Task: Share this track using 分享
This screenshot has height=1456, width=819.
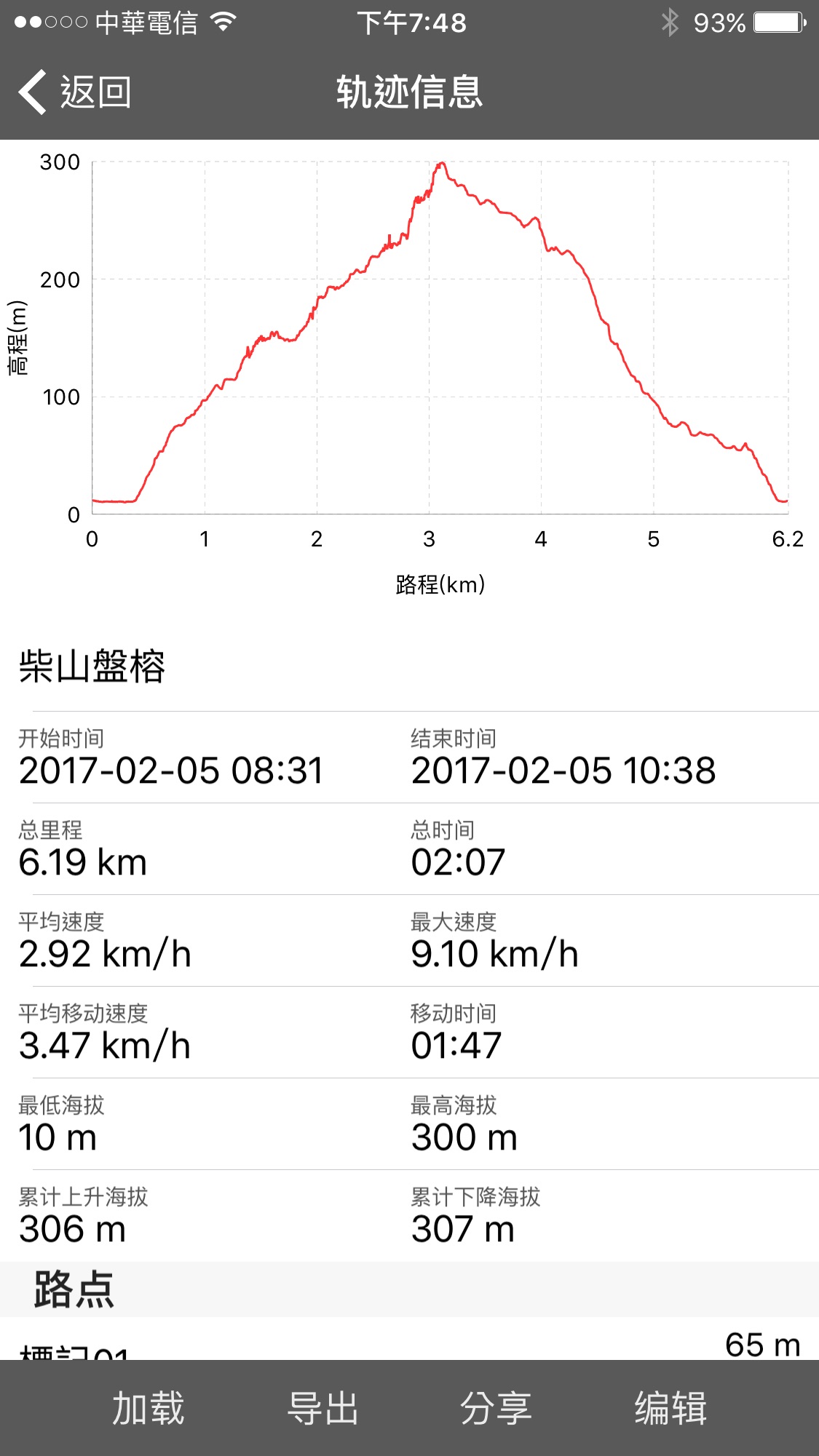Action: (x=496, y=1408)
